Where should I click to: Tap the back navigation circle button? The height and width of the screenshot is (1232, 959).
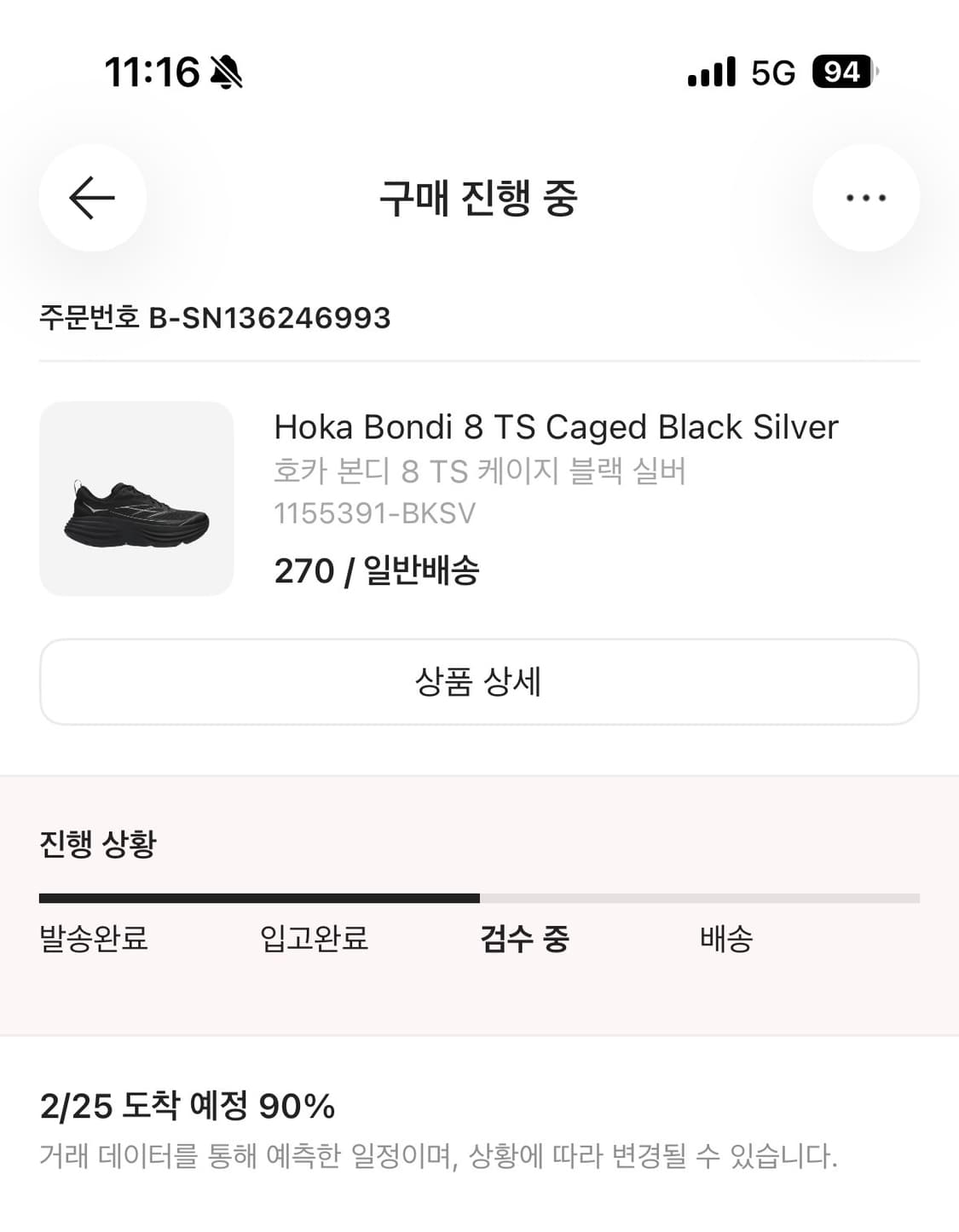click(92, 197)
